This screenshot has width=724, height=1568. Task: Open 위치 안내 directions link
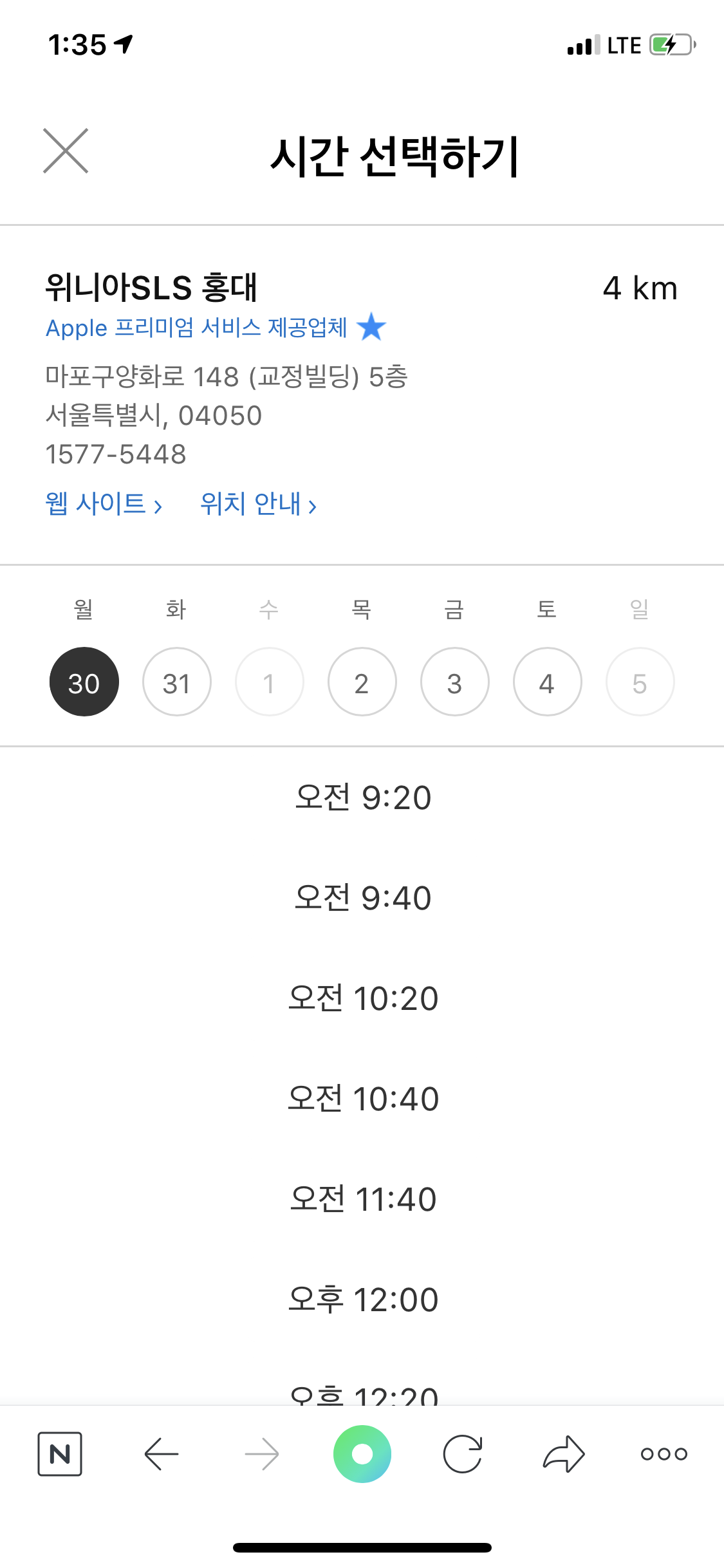258,503
